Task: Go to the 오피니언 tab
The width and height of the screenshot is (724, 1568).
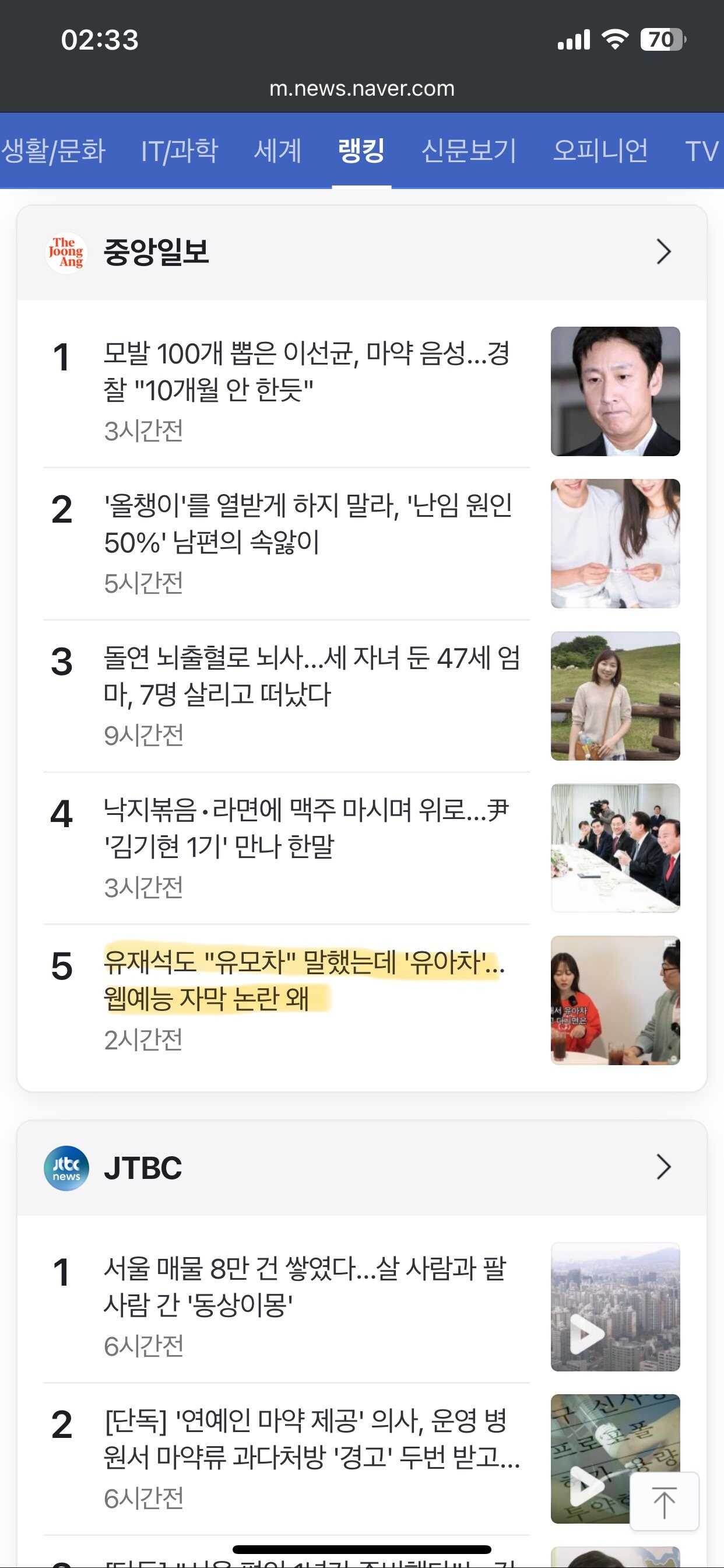Action: [x=600, y=150]
